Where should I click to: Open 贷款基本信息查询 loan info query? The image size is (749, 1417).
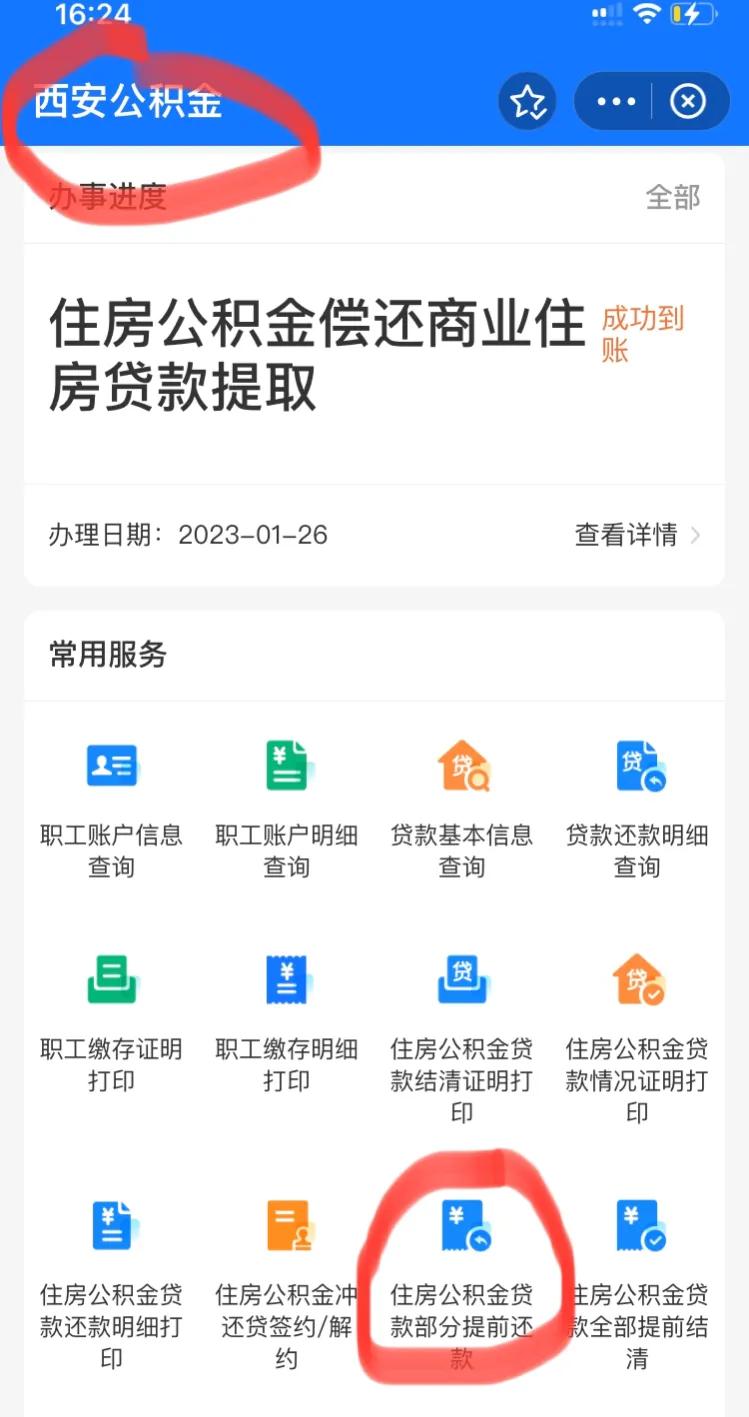462,800
